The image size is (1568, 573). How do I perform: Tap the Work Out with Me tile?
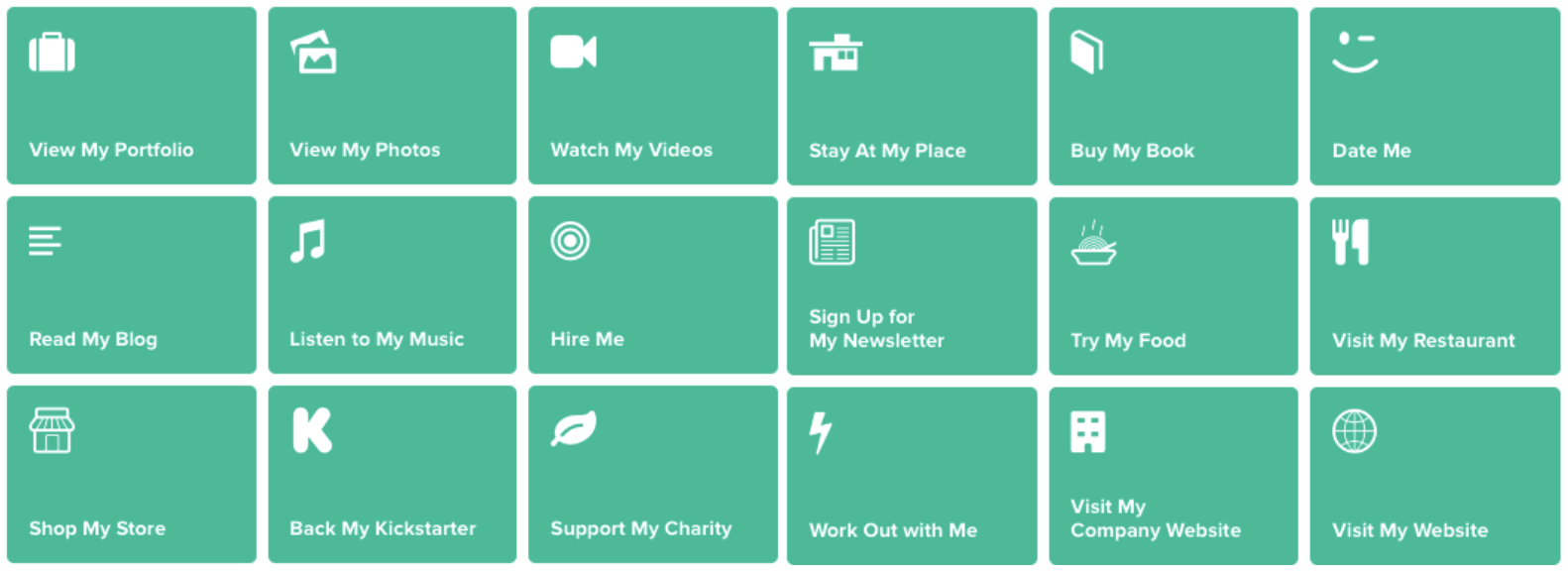tap(912, 475)
